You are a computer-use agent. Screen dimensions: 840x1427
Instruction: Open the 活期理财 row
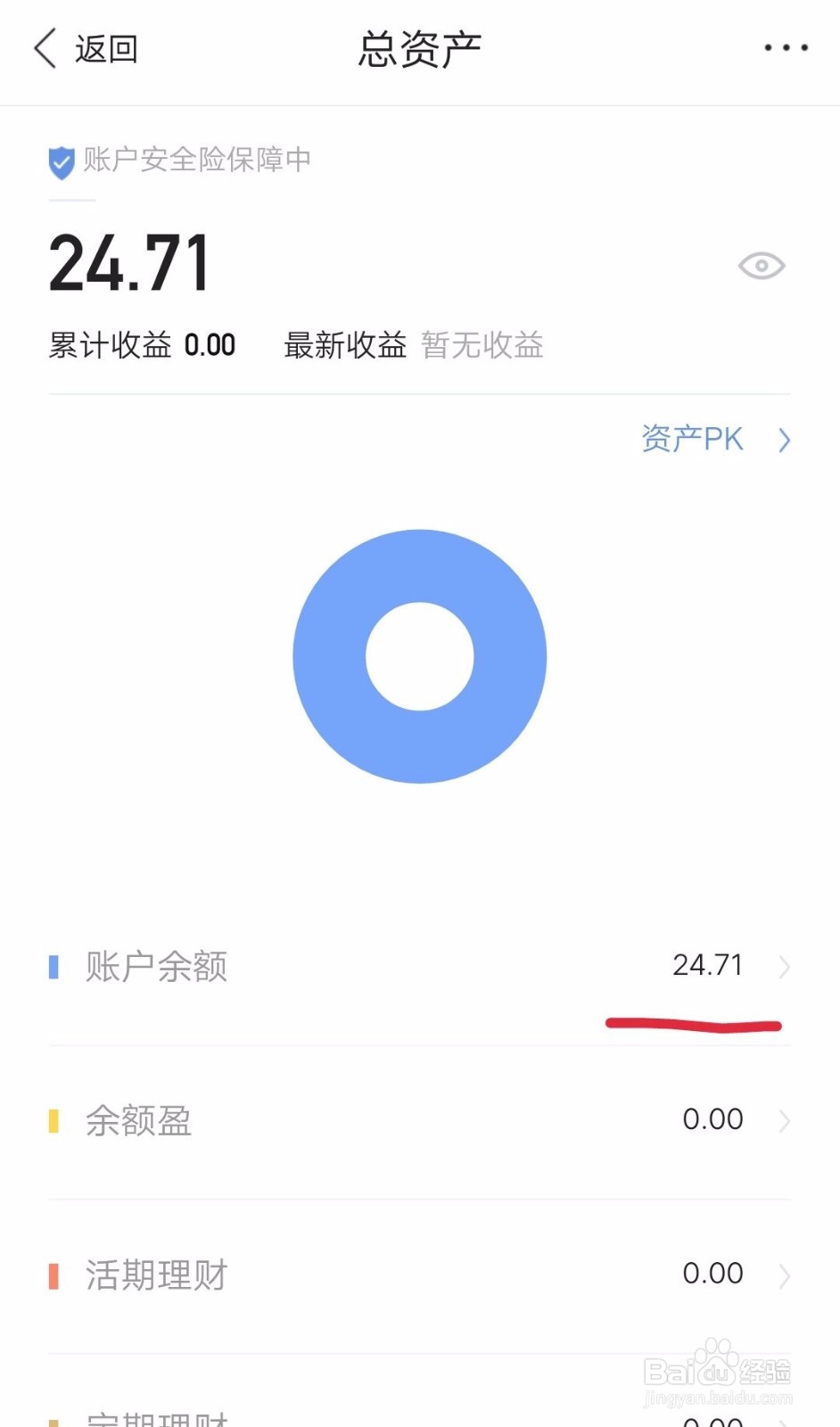coord(419,1275)
